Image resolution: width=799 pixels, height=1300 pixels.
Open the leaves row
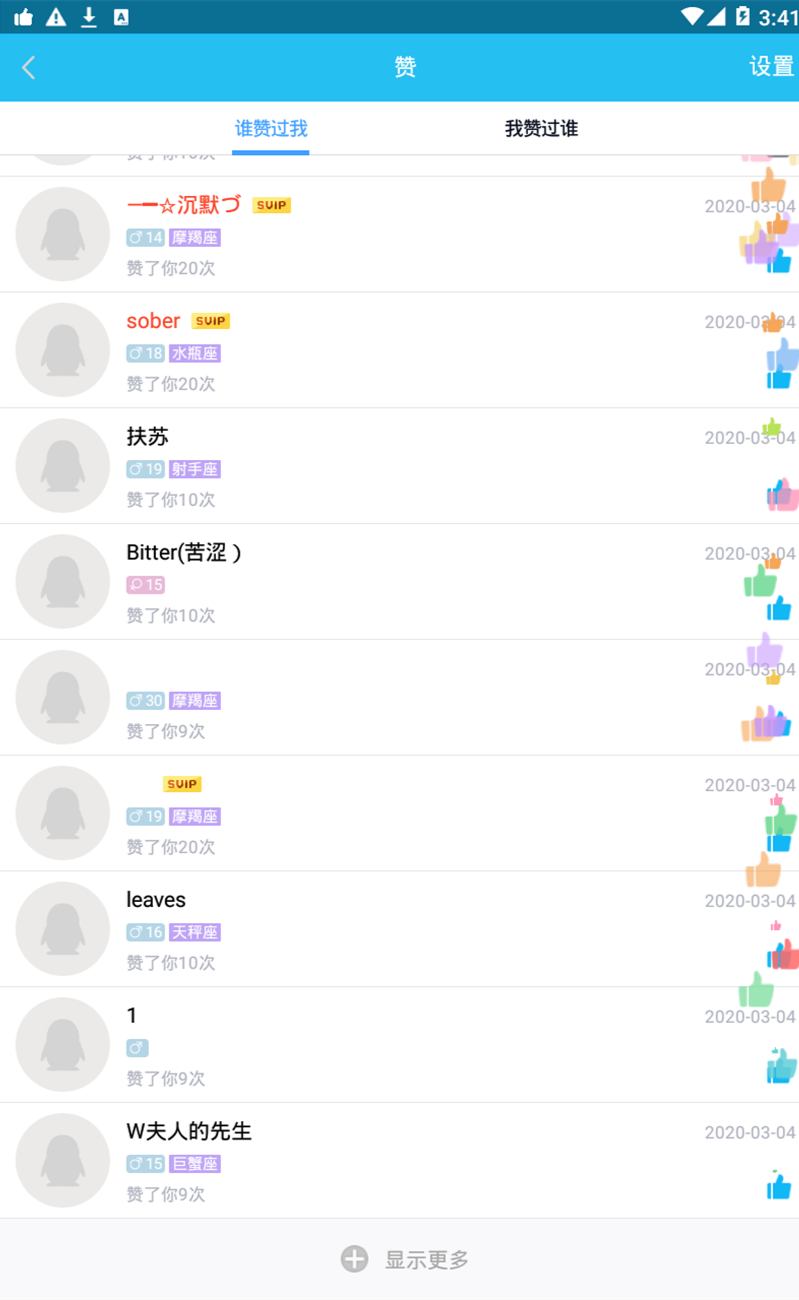[399, 929]
